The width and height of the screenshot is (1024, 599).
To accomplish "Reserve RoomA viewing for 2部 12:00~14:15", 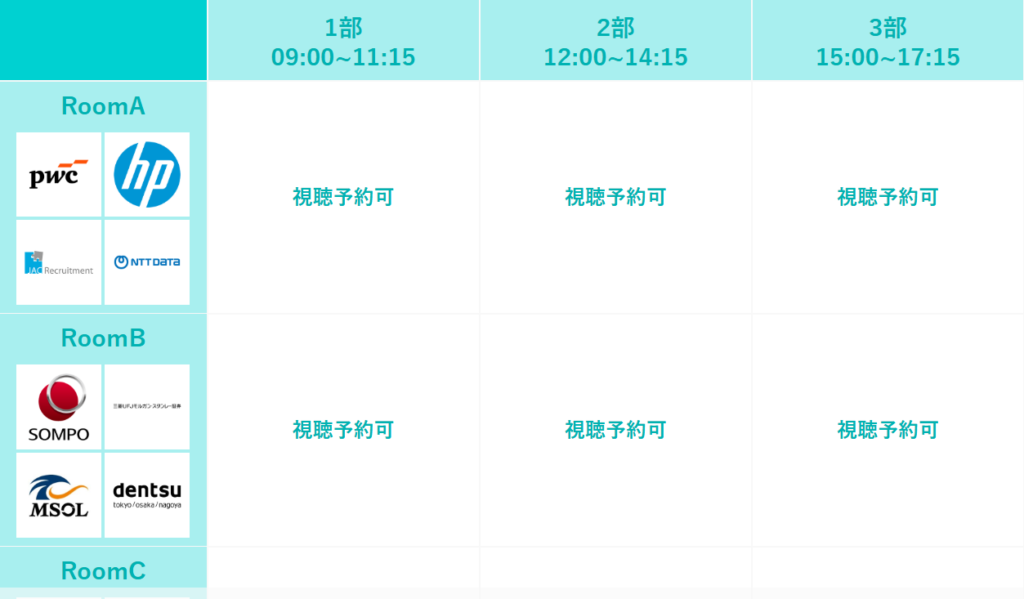I will pyautogui.click(x=615, y=197).
